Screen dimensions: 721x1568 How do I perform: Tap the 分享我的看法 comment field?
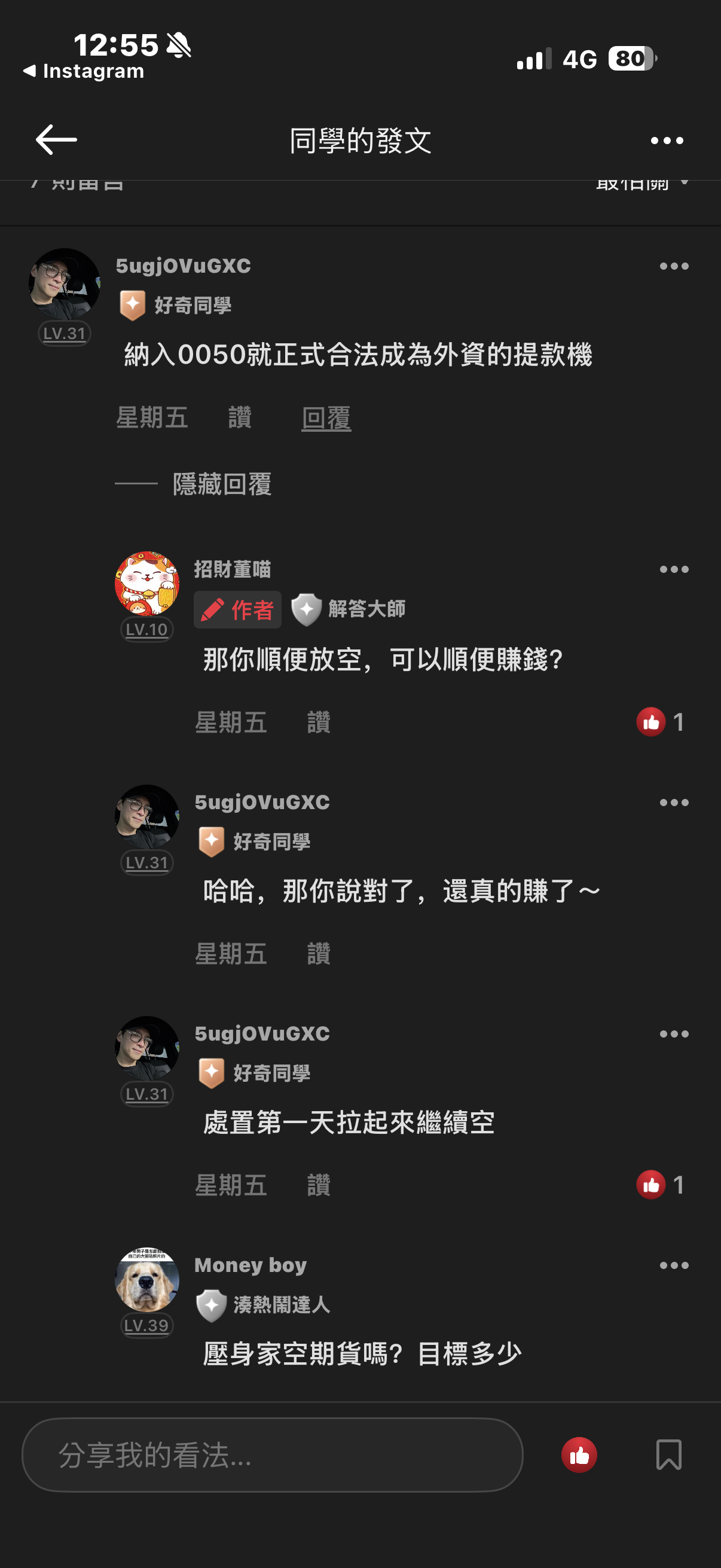[x=272, y=1456]
